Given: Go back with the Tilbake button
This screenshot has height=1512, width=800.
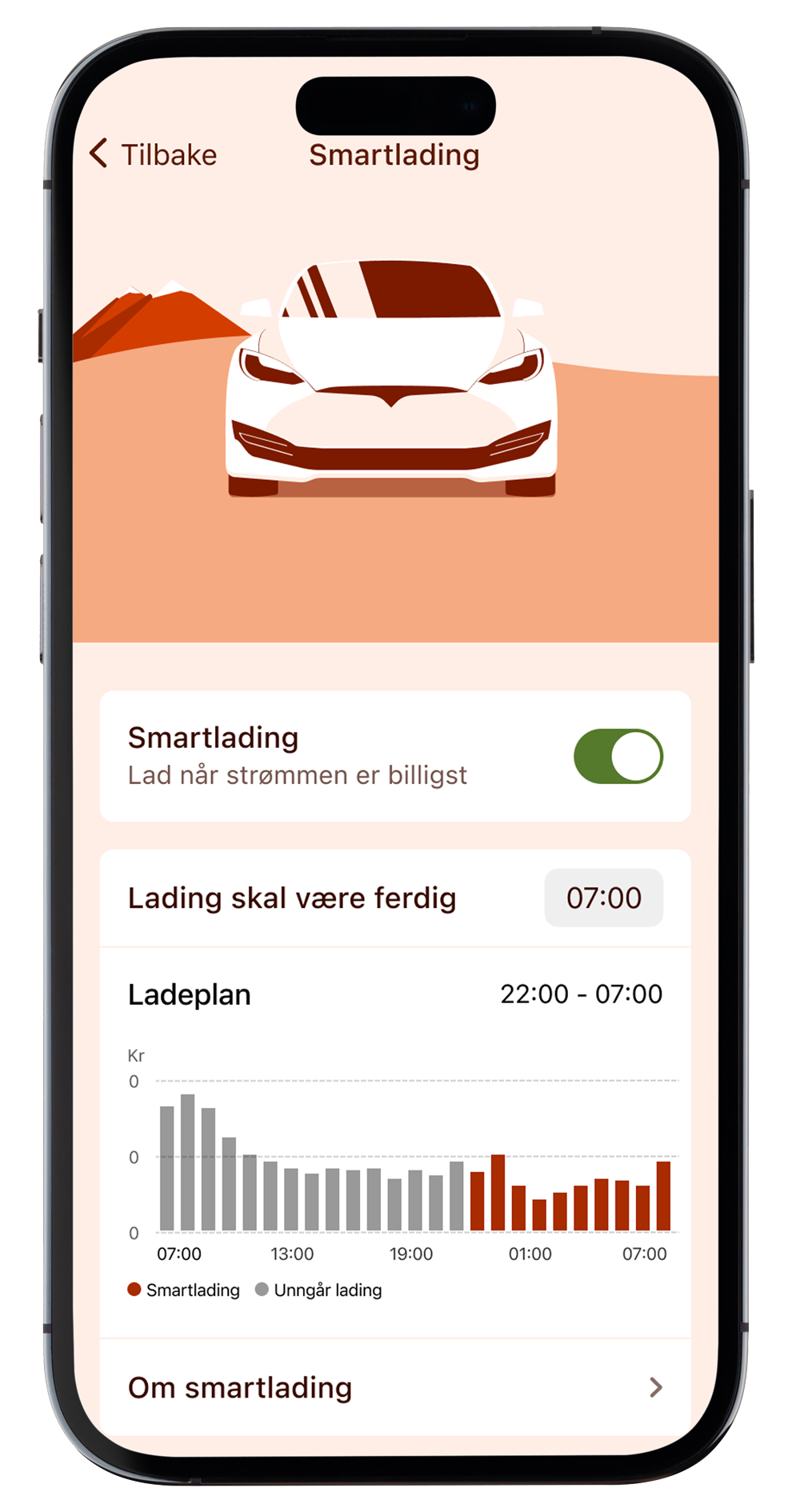Looking at the screenshot, I should [x=154, y=154].
